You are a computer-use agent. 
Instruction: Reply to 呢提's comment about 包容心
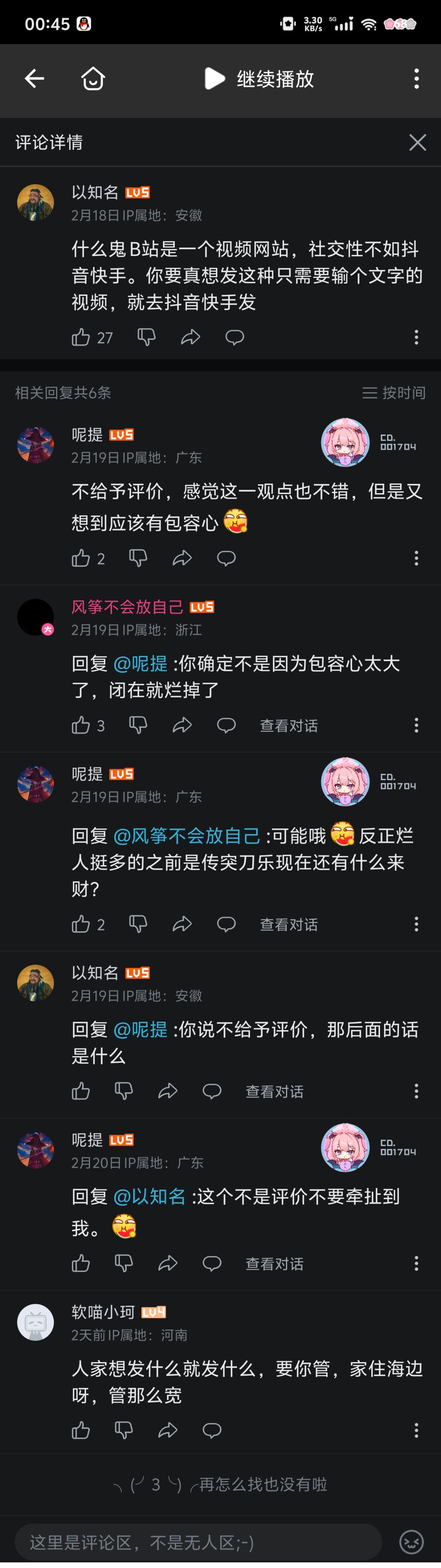pyautogui.click(x=226, y=558)
